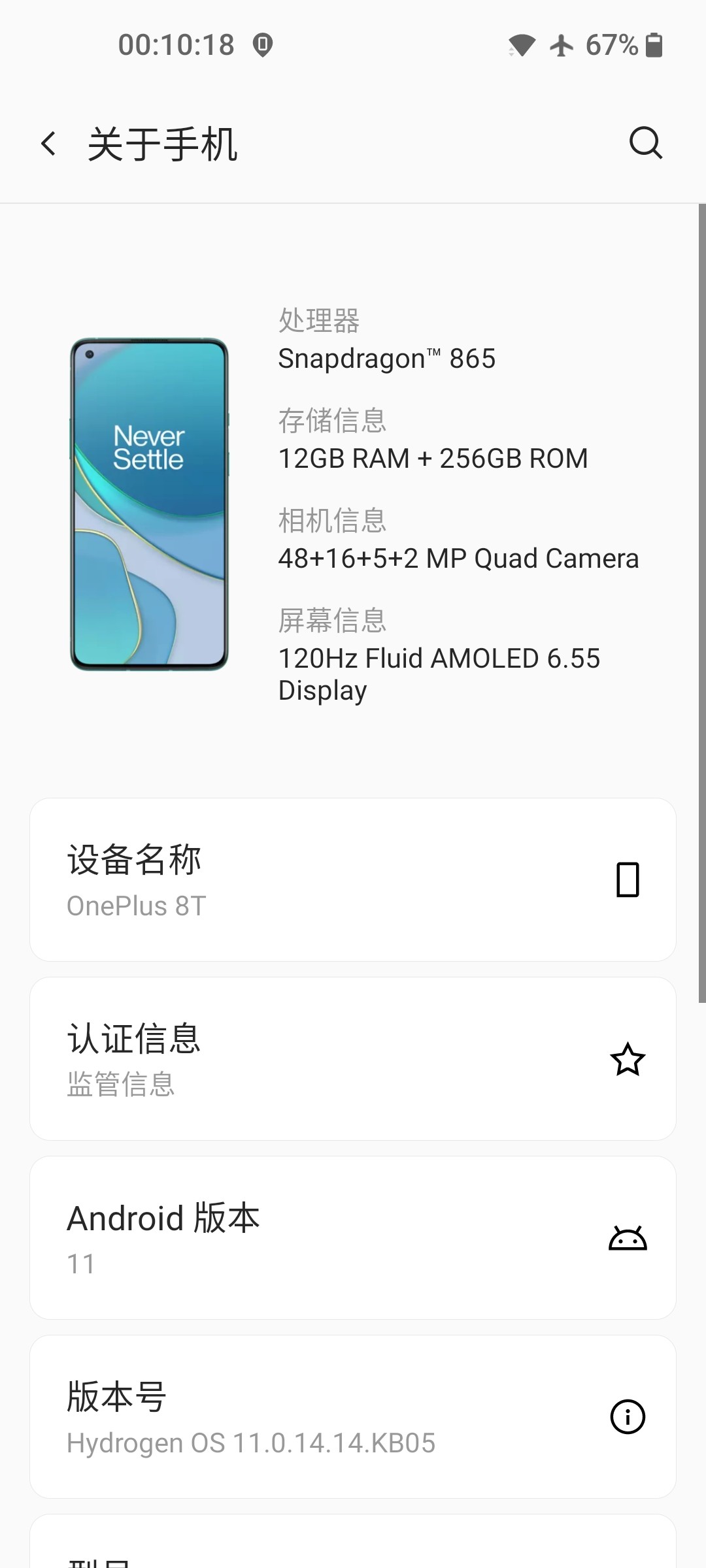Tap the Android 版本 row
This screenshot has height=1568, width=706.
point(353,1237)
